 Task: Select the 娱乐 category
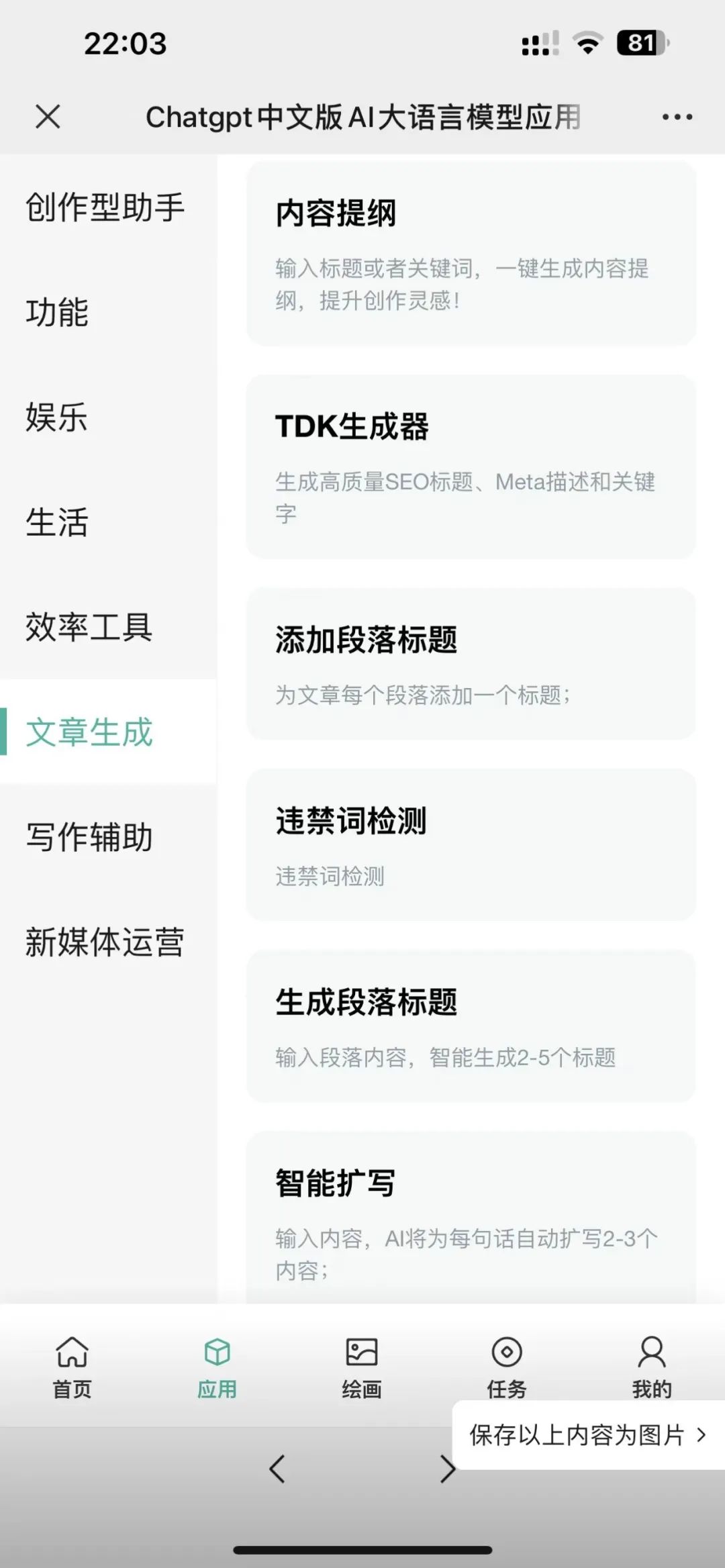(x=108, y=417)
